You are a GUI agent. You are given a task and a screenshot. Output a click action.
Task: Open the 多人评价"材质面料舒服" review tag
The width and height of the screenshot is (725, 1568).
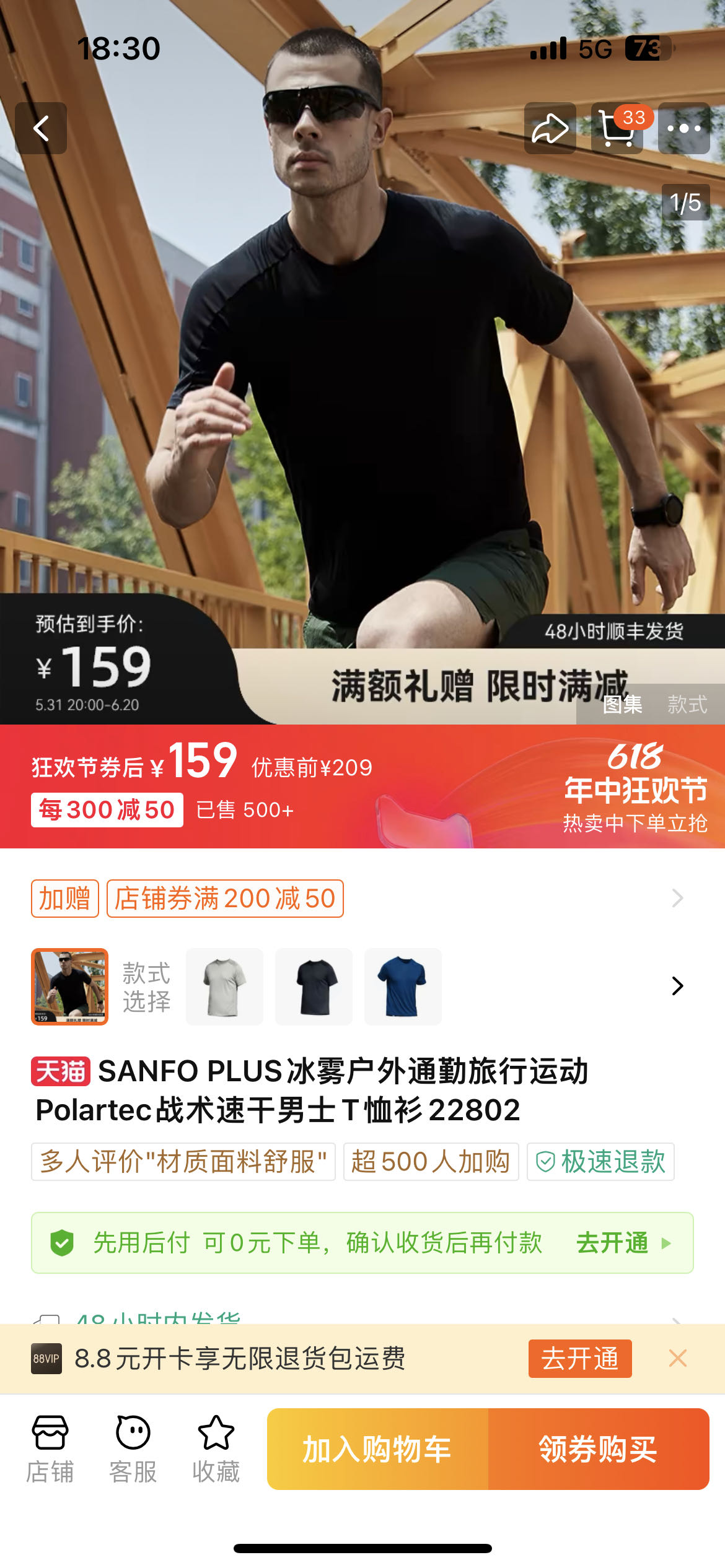pos(183,1162)
